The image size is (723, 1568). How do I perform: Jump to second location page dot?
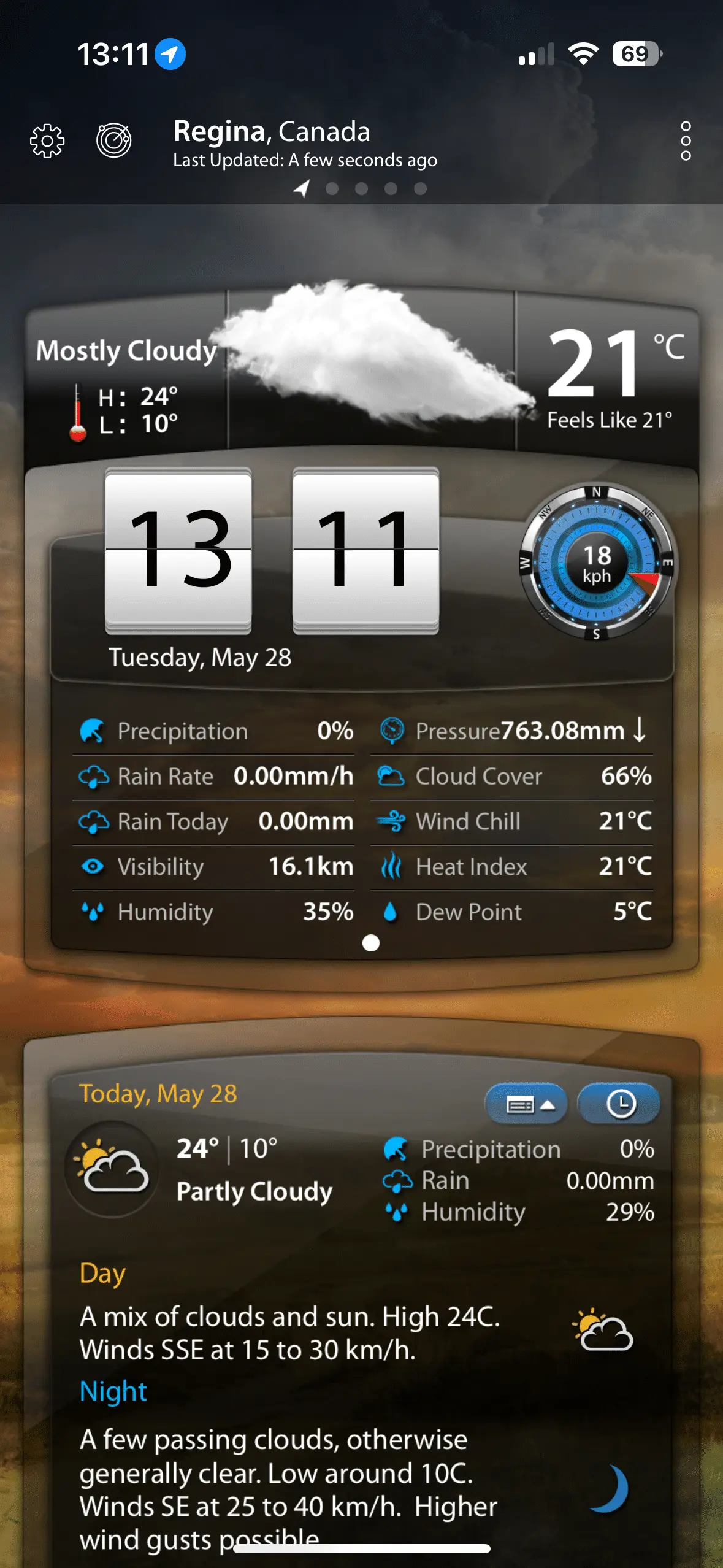(x=332, y=189)
